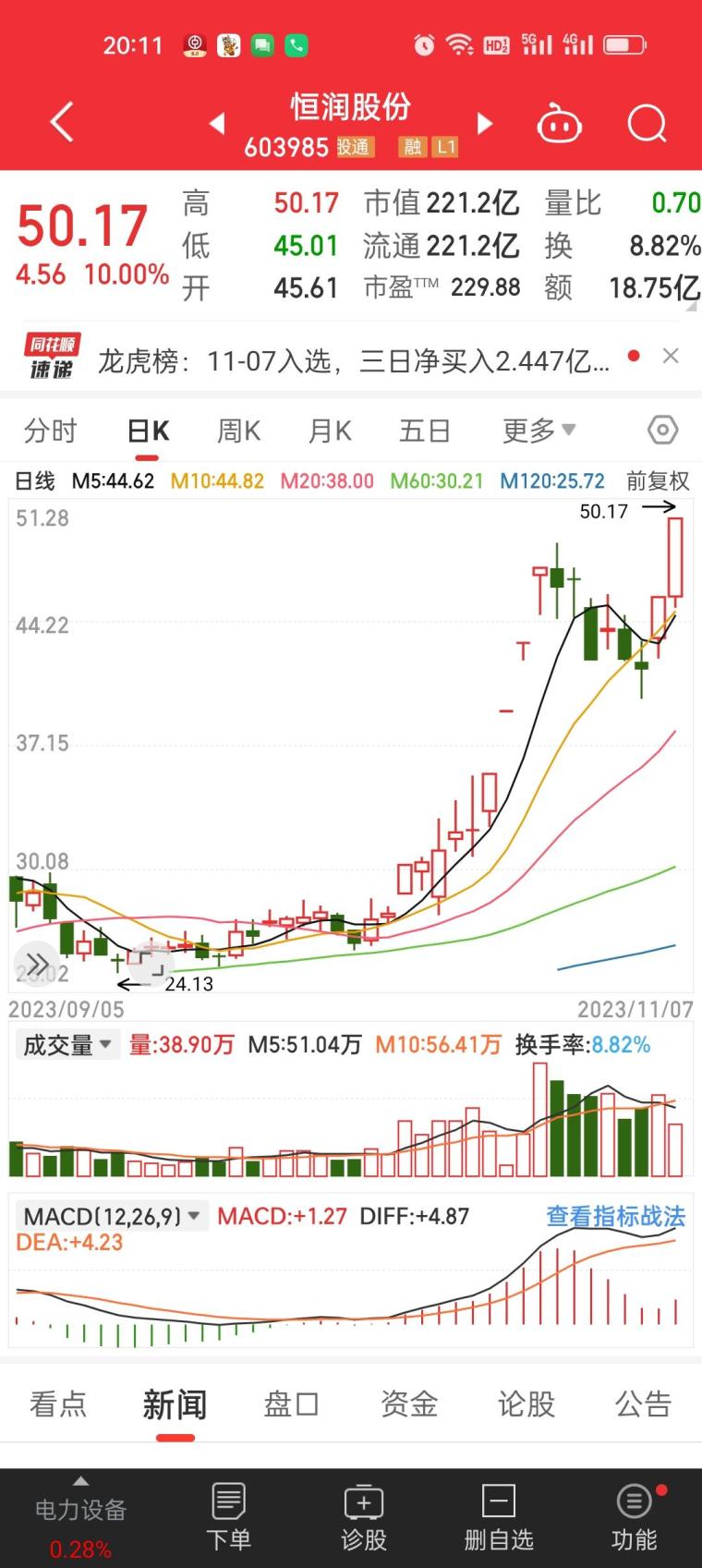This screenshot has height=1568, width=702.
Task: Expand the 更多 chart options dropdown
Action: point(539,431)
